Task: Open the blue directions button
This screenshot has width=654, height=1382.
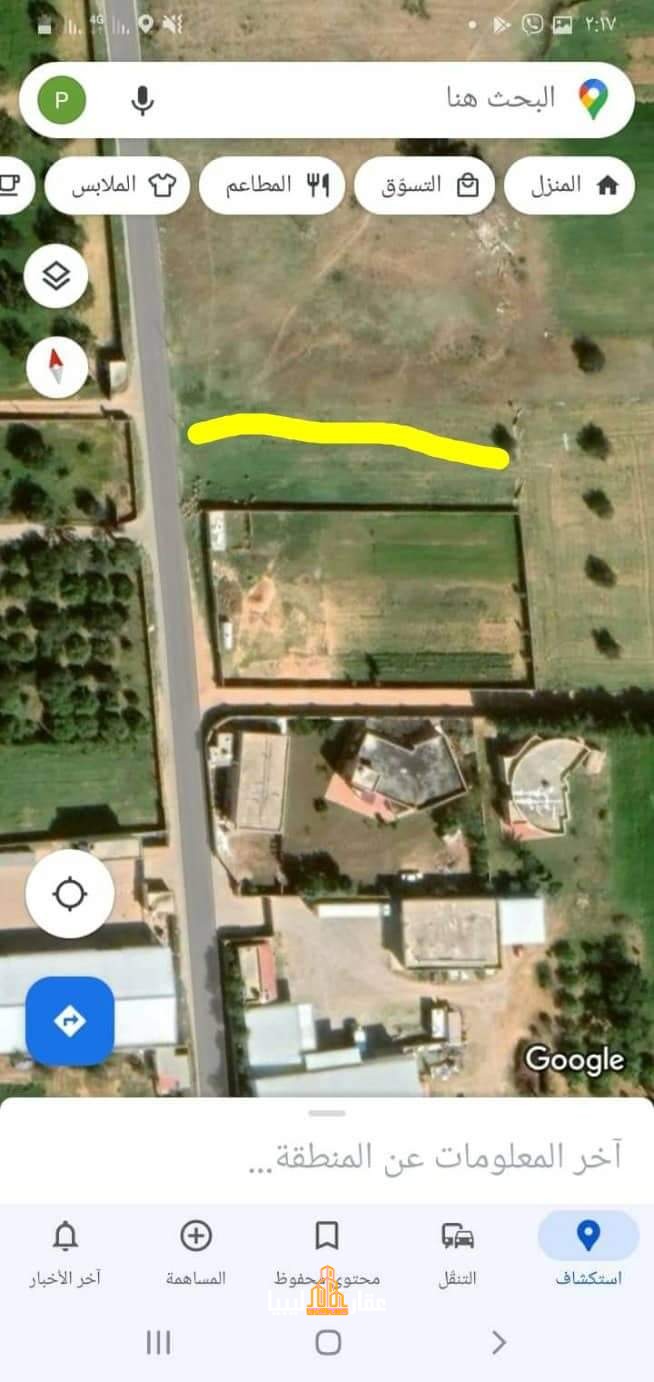Action: pos(70,1021)
